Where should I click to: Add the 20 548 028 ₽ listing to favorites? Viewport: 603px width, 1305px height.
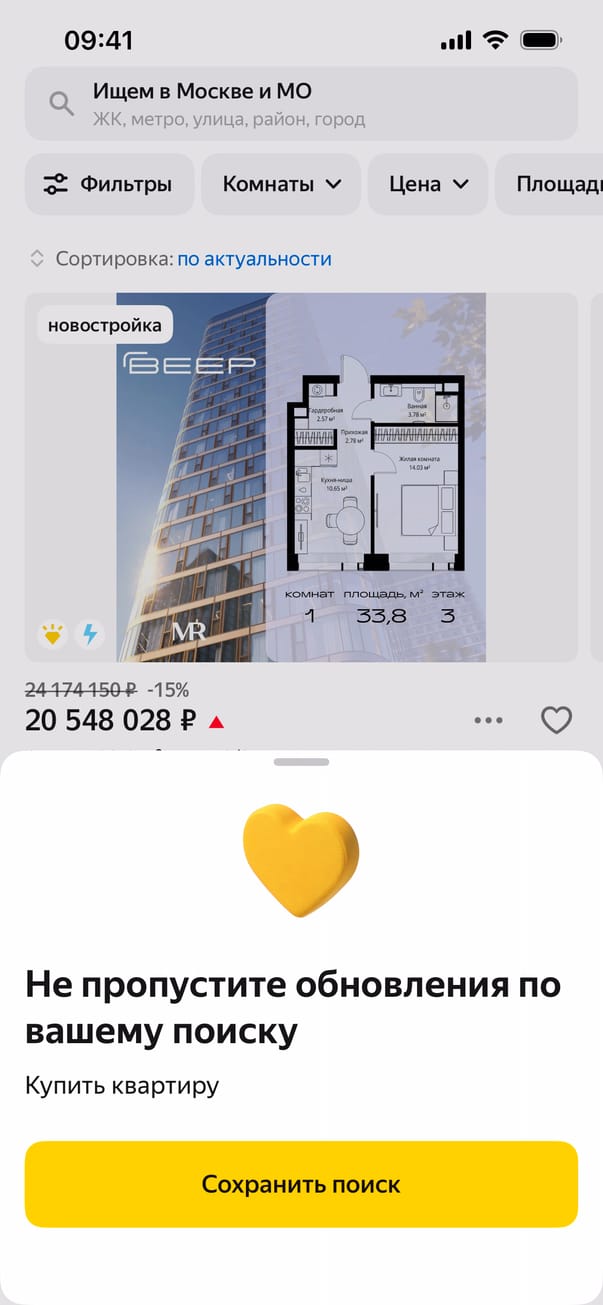pos(556,720)
